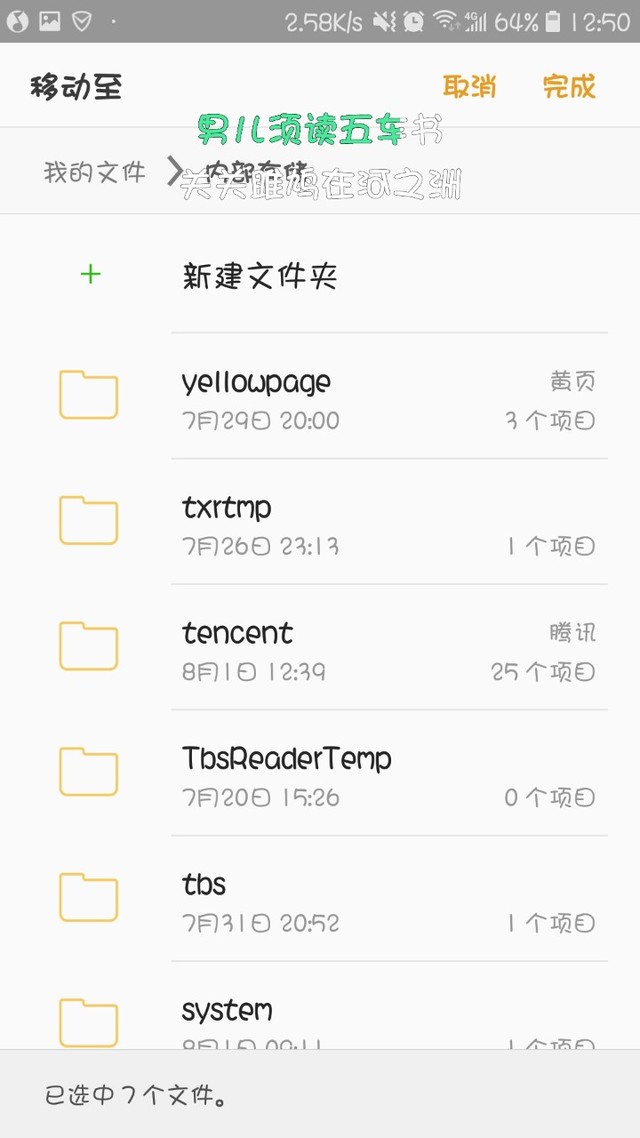Open the TbsReaderTemp folder
The image size is (640, 1138).
point(320,772)
